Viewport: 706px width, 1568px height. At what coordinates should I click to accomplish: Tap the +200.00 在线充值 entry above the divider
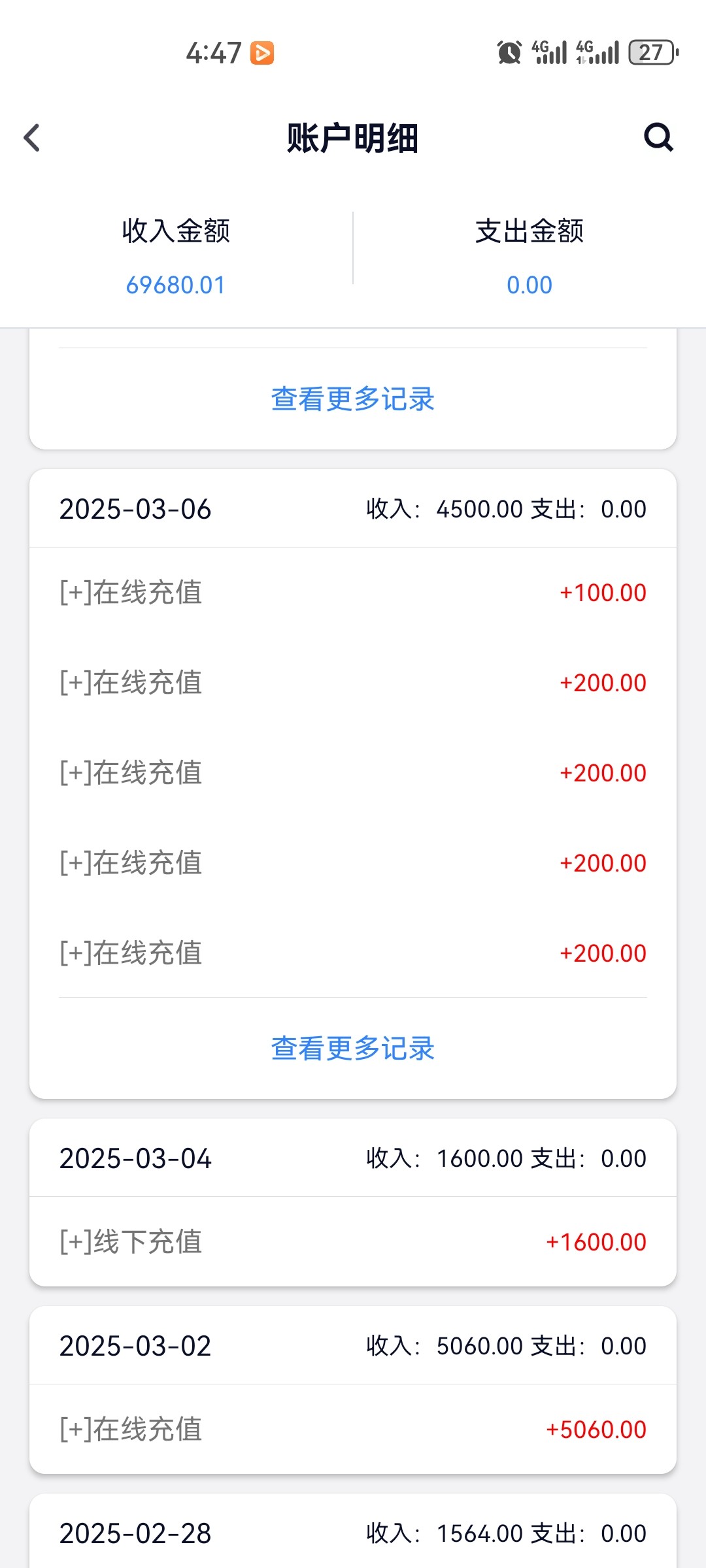[352, 953]
